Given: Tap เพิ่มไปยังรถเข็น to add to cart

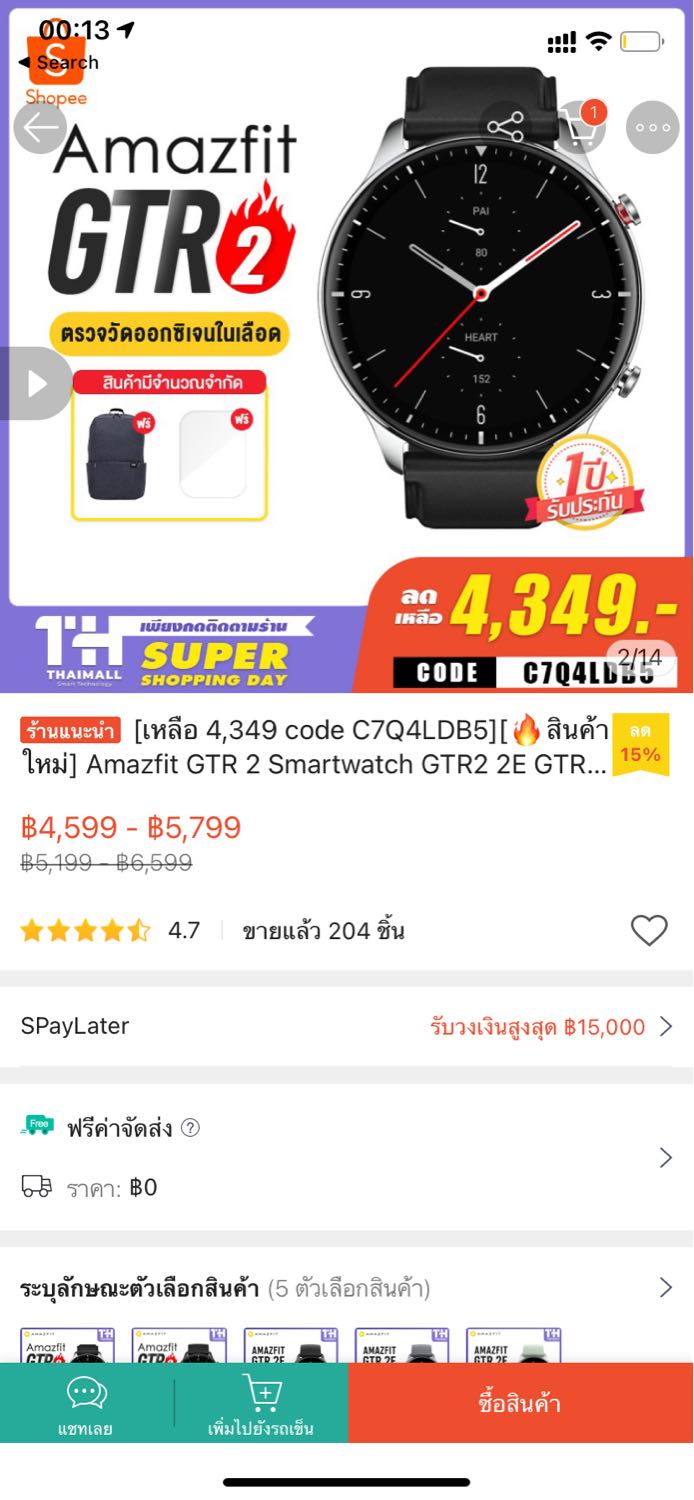Looking at the screenshot, I should 261,1403.
